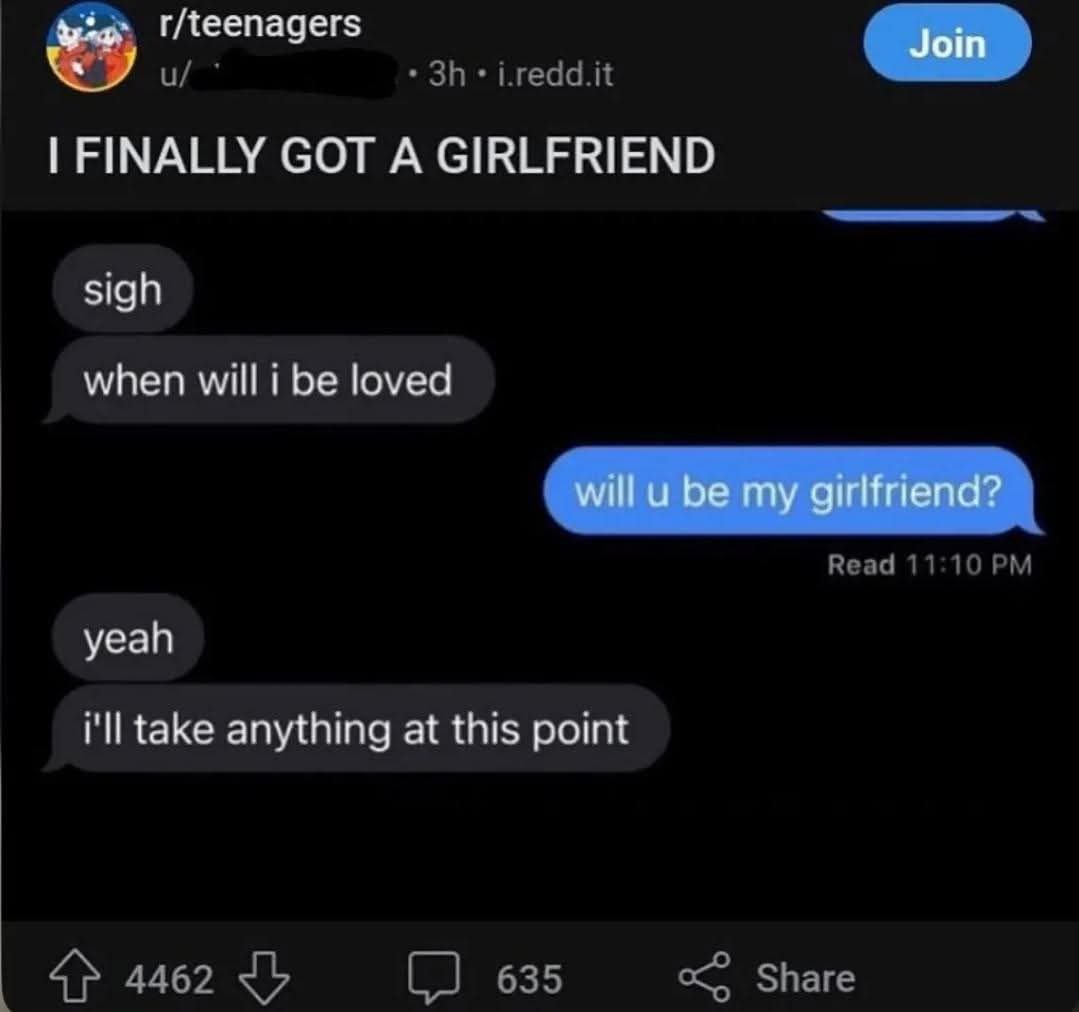This screenshot has height=1012, width=1079.
Task: Downvote the girlfriend post
Action: [266, 977]
